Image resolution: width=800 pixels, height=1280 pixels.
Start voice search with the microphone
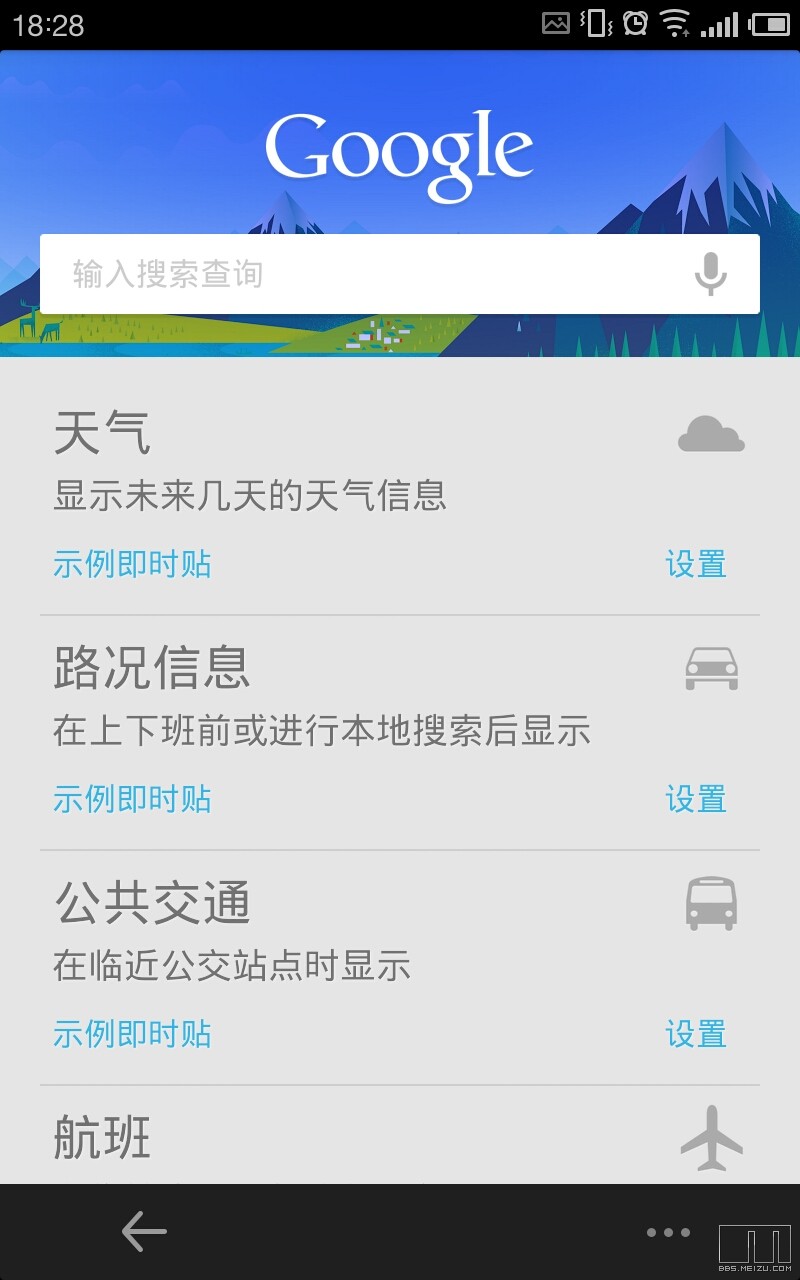pos(710,274)
